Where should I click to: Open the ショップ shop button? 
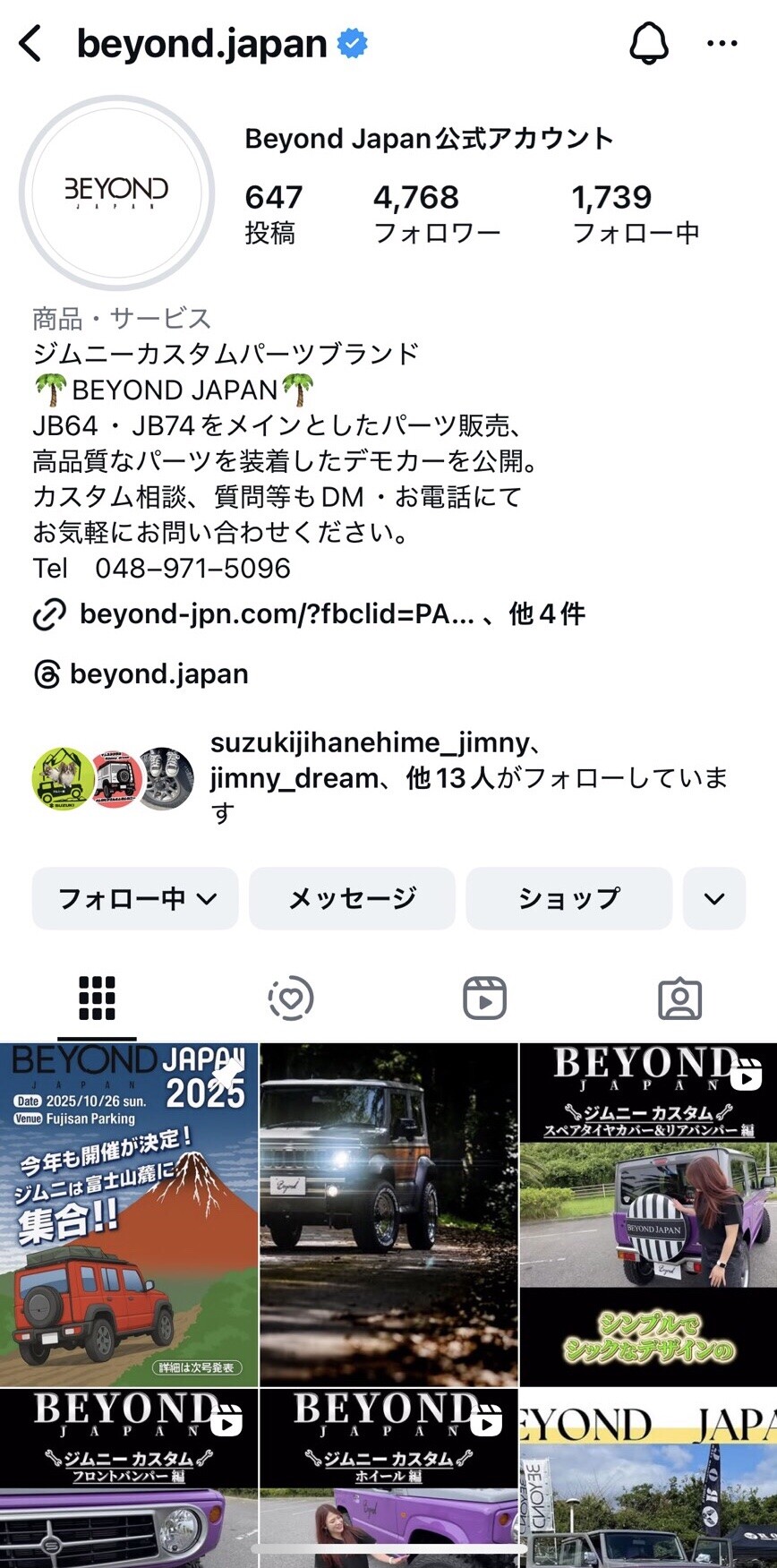pos(568,898)
